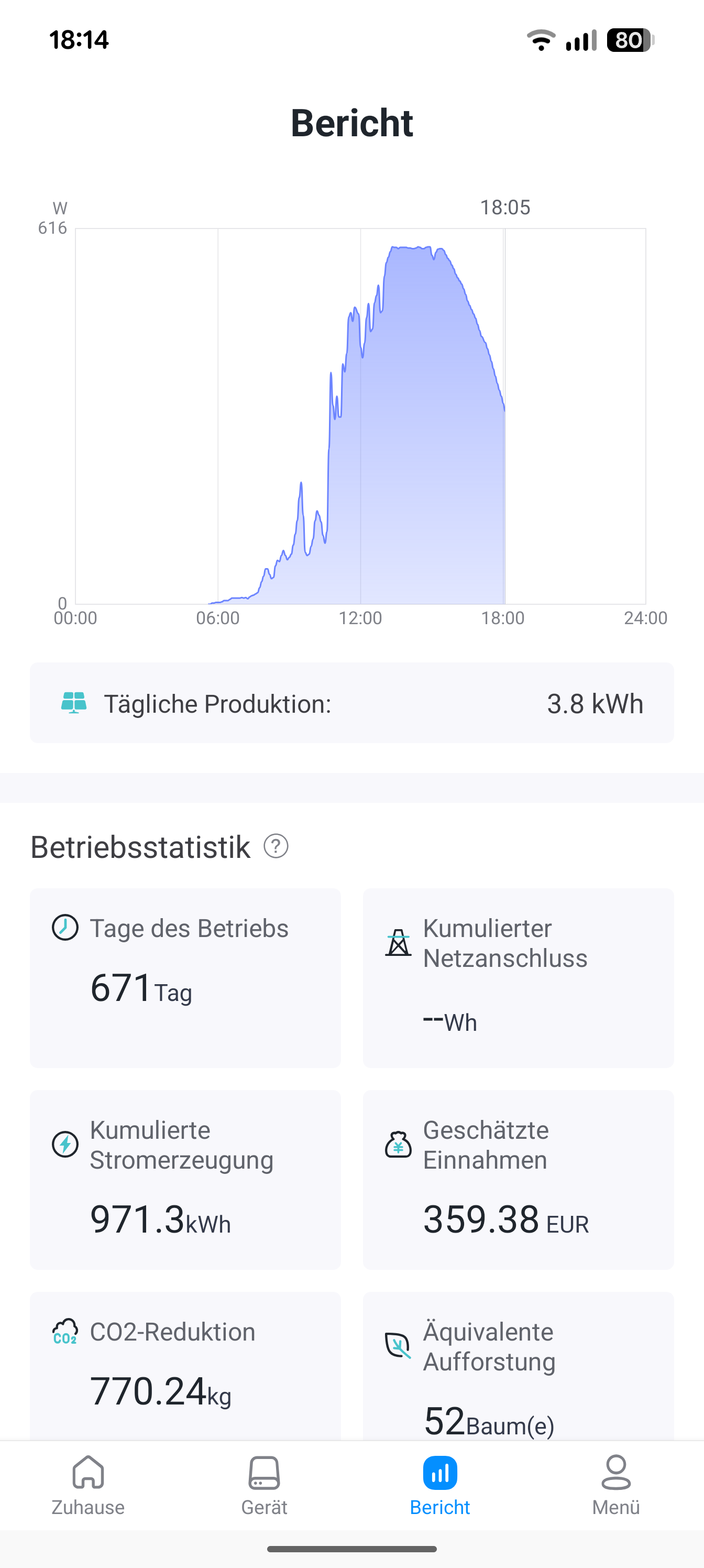Go to the Menü tab

(616, 1486)
